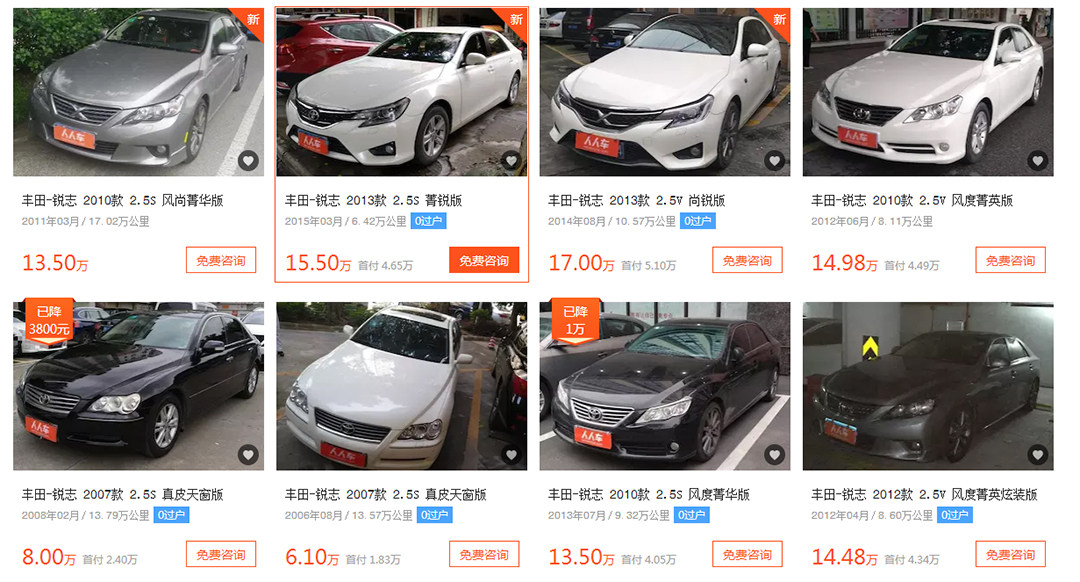
Task: Favorite the 2013款 2.5S 菁锐版 with the heart
Action: pyautogui.click(x=511, y=160)
